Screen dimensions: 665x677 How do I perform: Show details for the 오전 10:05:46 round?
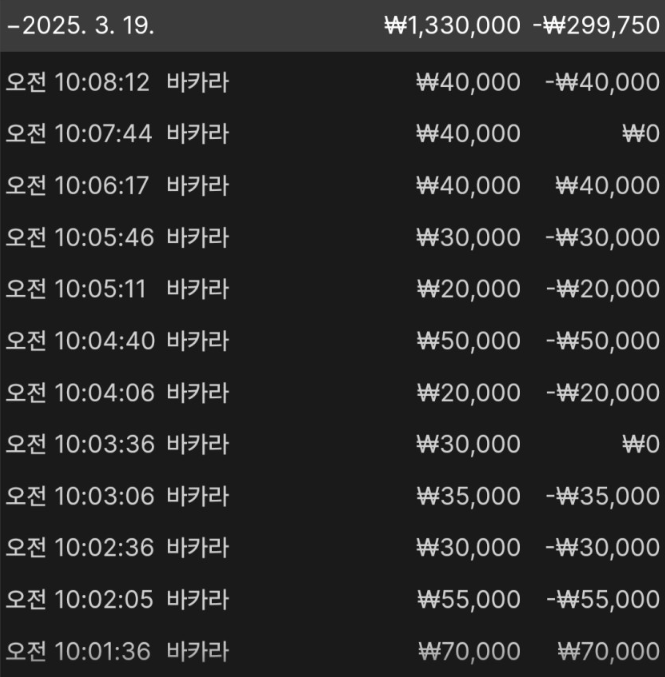[x=332, y=237]
